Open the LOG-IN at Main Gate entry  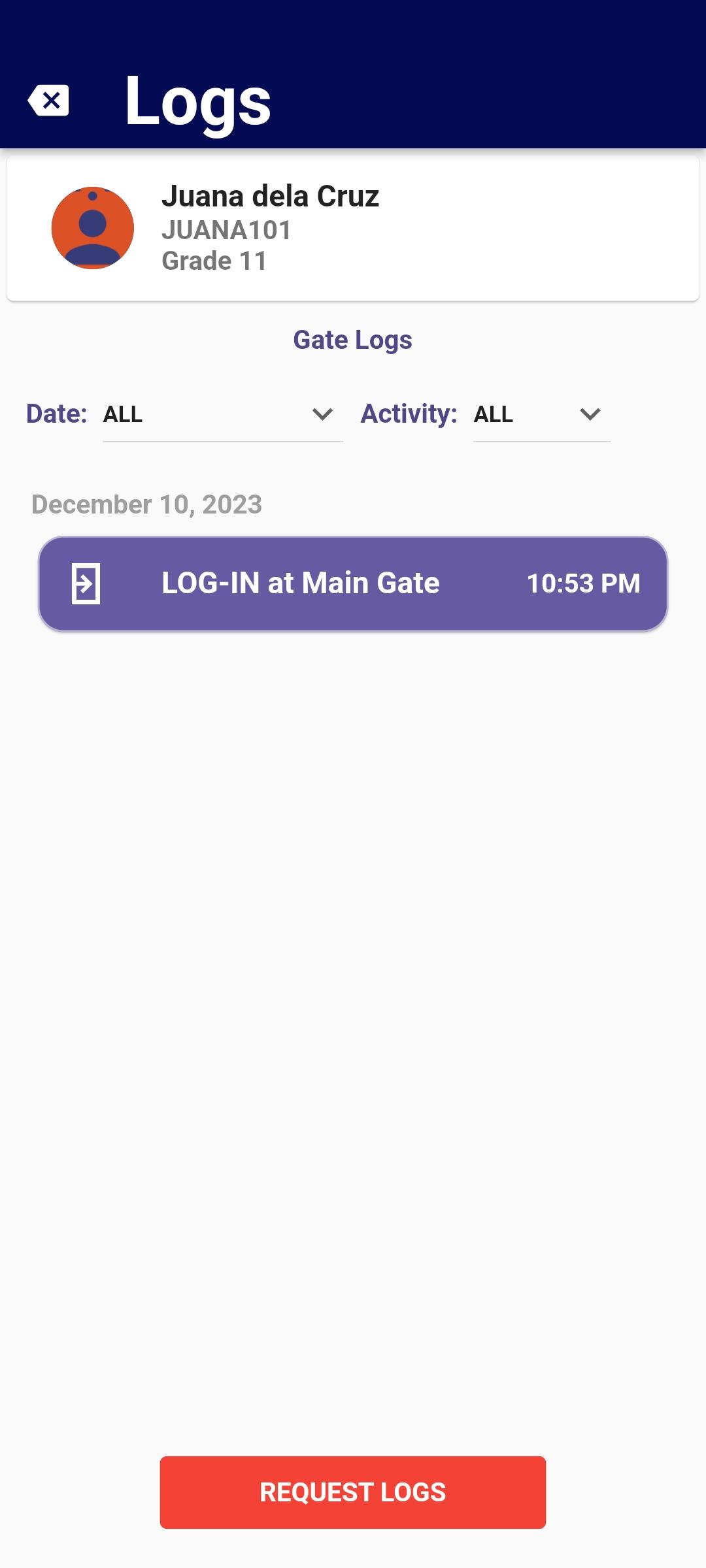(x=353, y=583)
